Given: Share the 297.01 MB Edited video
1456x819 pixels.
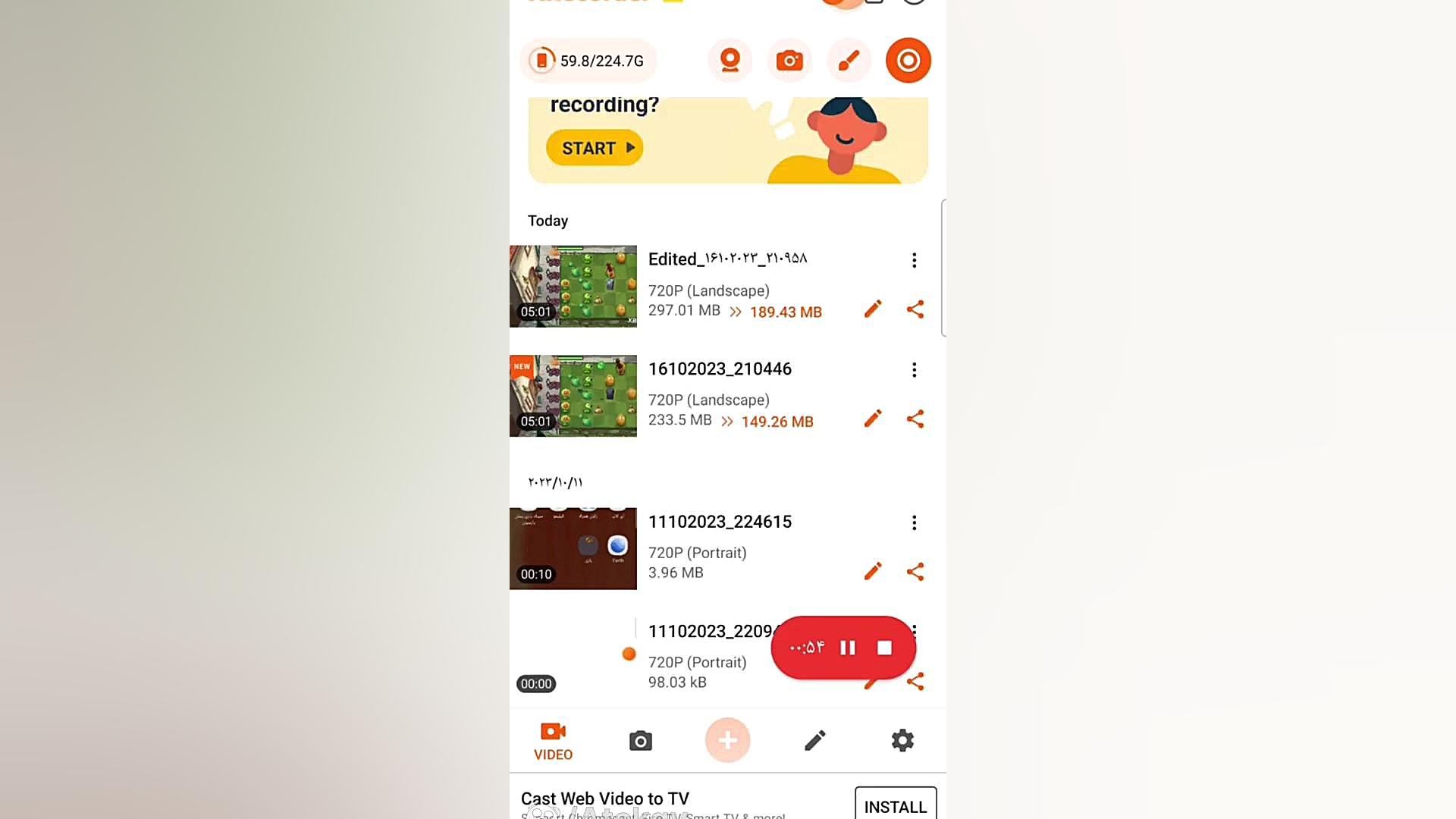Looking at the screenshot, I should pyautogui.click(x=915, y=309).
